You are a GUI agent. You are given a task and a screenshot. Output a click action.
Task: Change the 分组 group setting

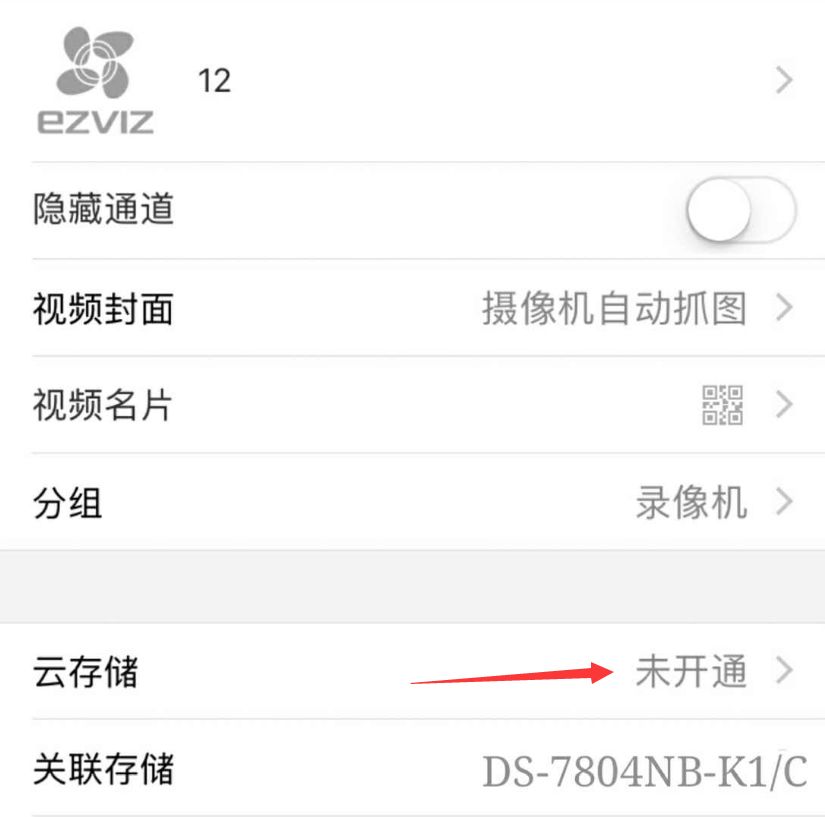pyautogui.click(x=412, y=502)
